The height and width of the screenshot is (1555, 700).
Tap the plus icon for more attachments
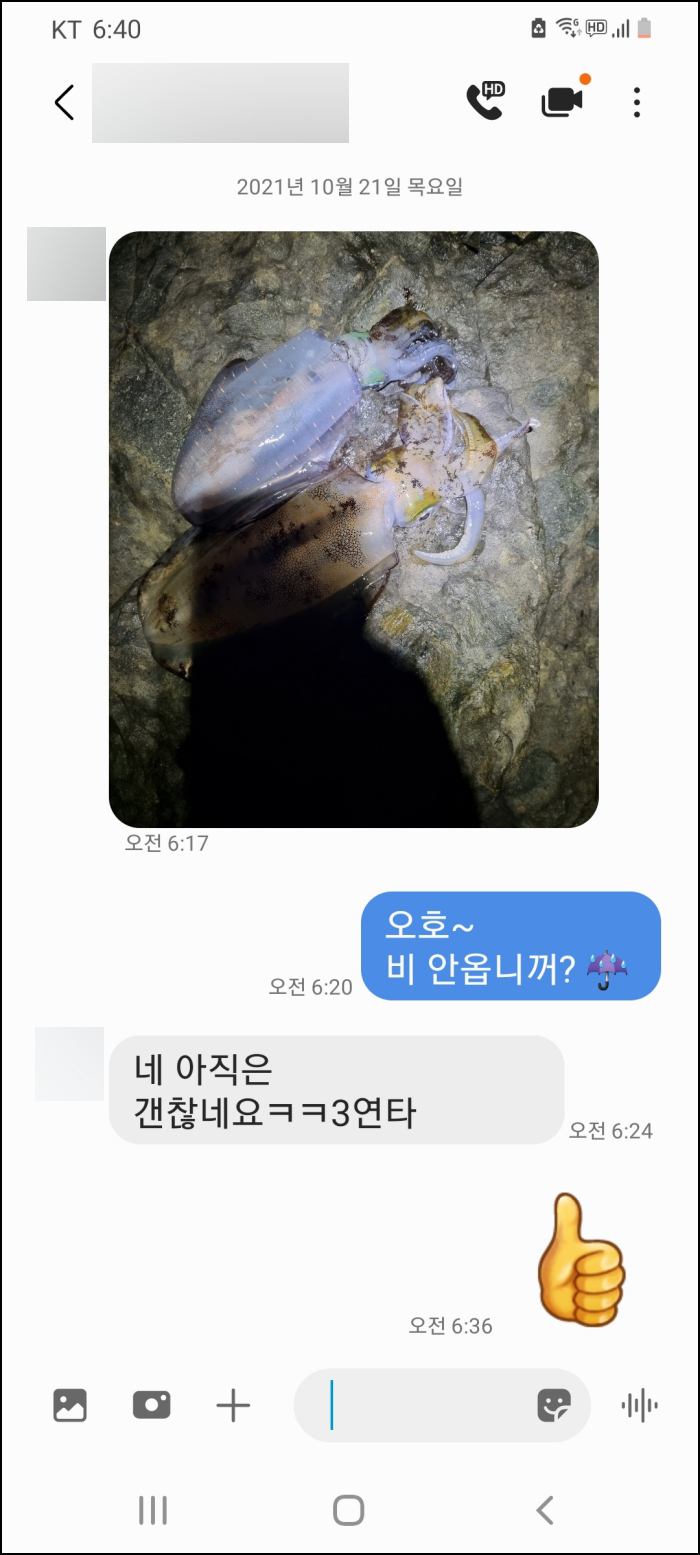pyautogui.click(x=233, y=1405)
